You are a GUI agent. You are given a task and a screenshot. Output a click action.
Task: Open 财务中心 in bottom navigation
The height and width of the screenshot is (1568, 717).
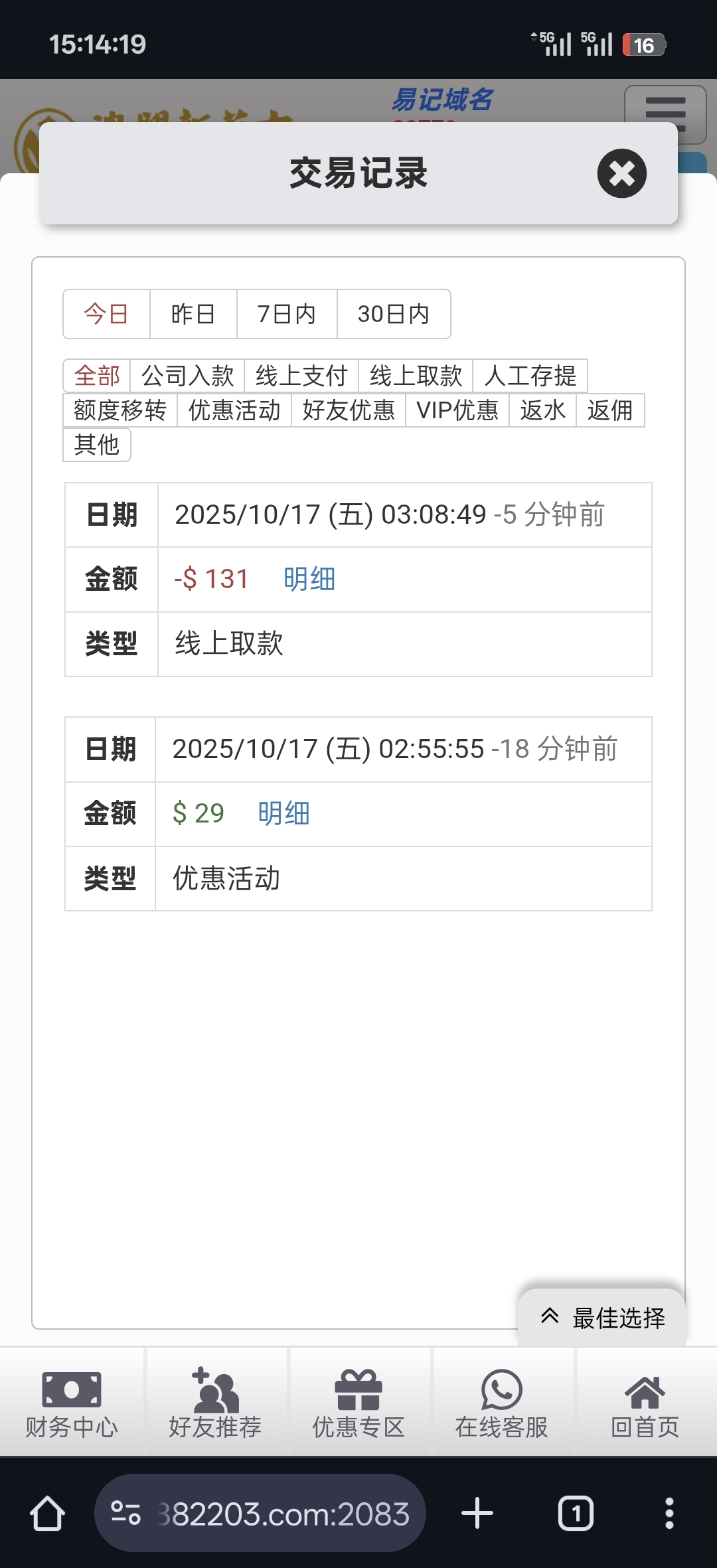[x=72, y=1402]
